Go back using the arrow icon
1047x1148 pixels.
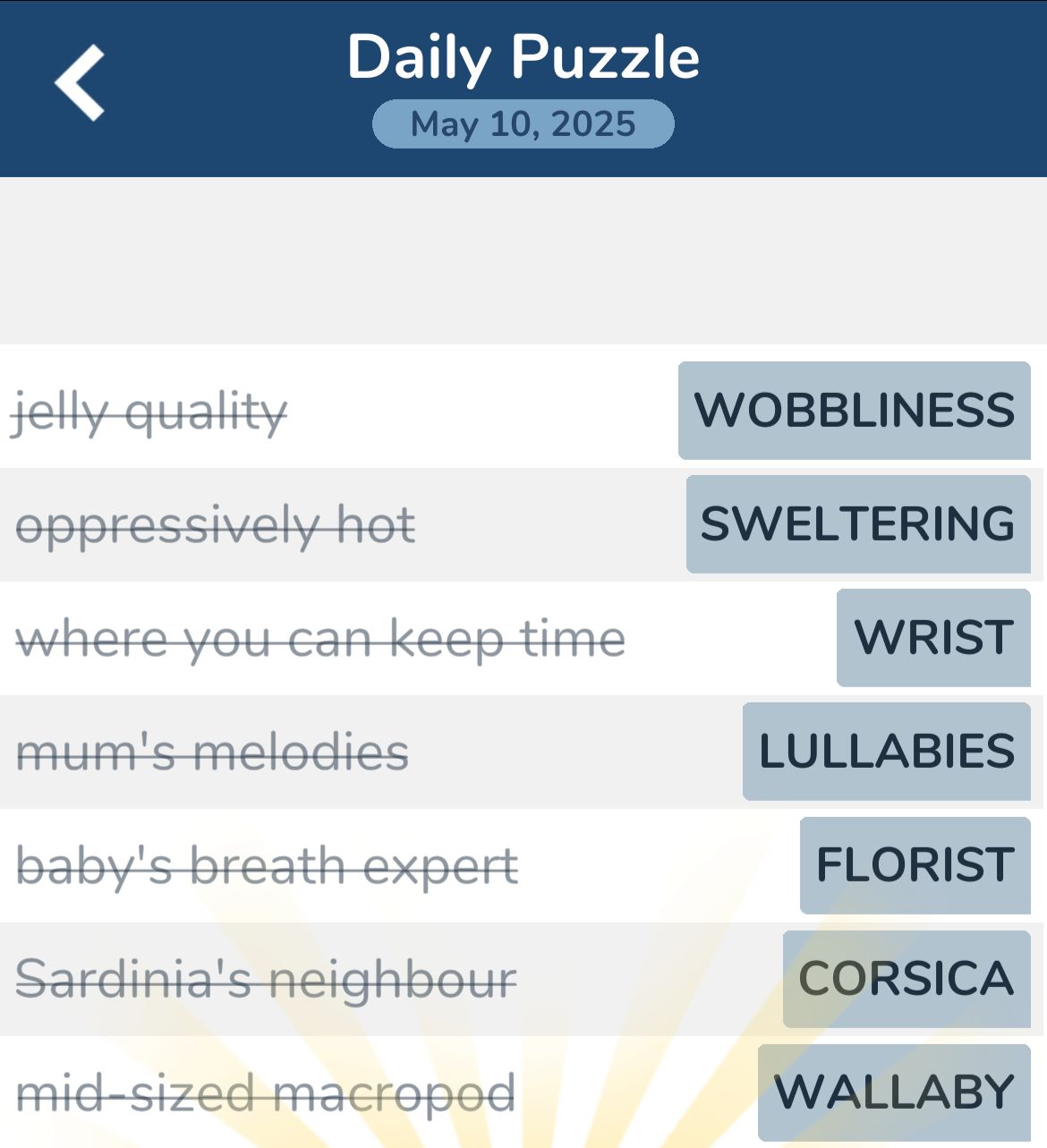(x=81, y=83)
